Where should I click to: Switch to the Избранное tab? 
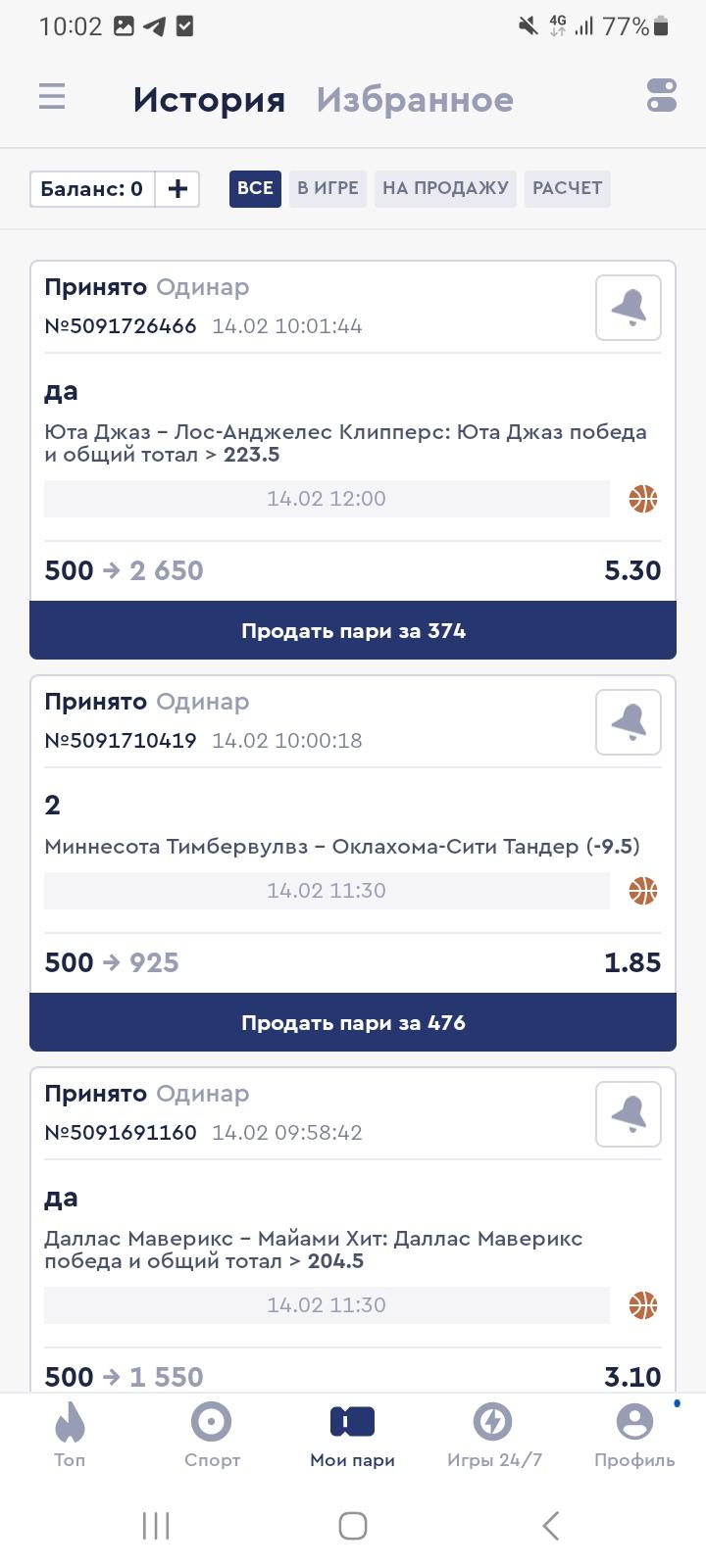415,100
